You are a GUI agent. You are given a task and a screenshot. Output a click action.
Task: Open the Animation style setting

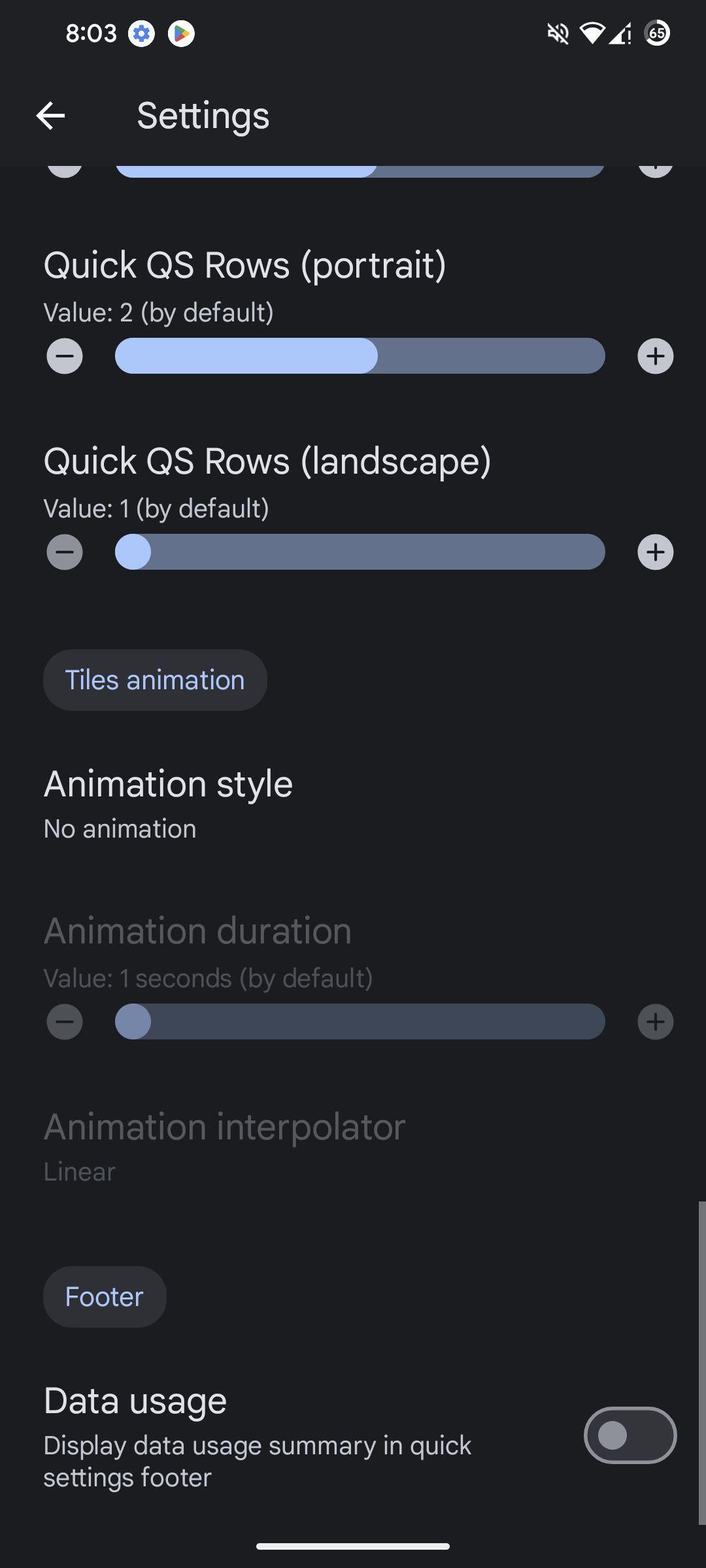(x=353, y=804)
